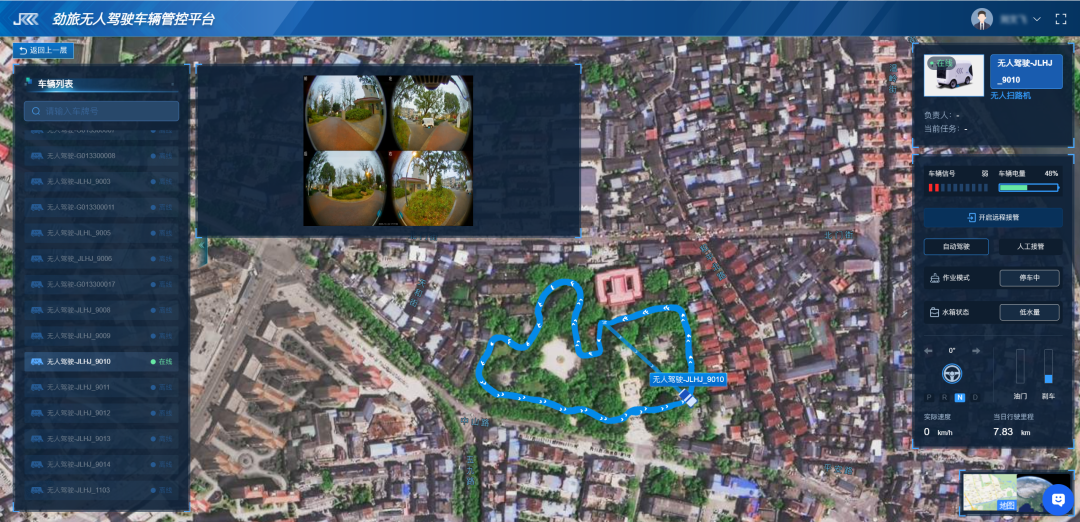The width and height of the screenshot is (1080, 522).
Task: Tap the vehicle number search field
Action: [102, 111]
